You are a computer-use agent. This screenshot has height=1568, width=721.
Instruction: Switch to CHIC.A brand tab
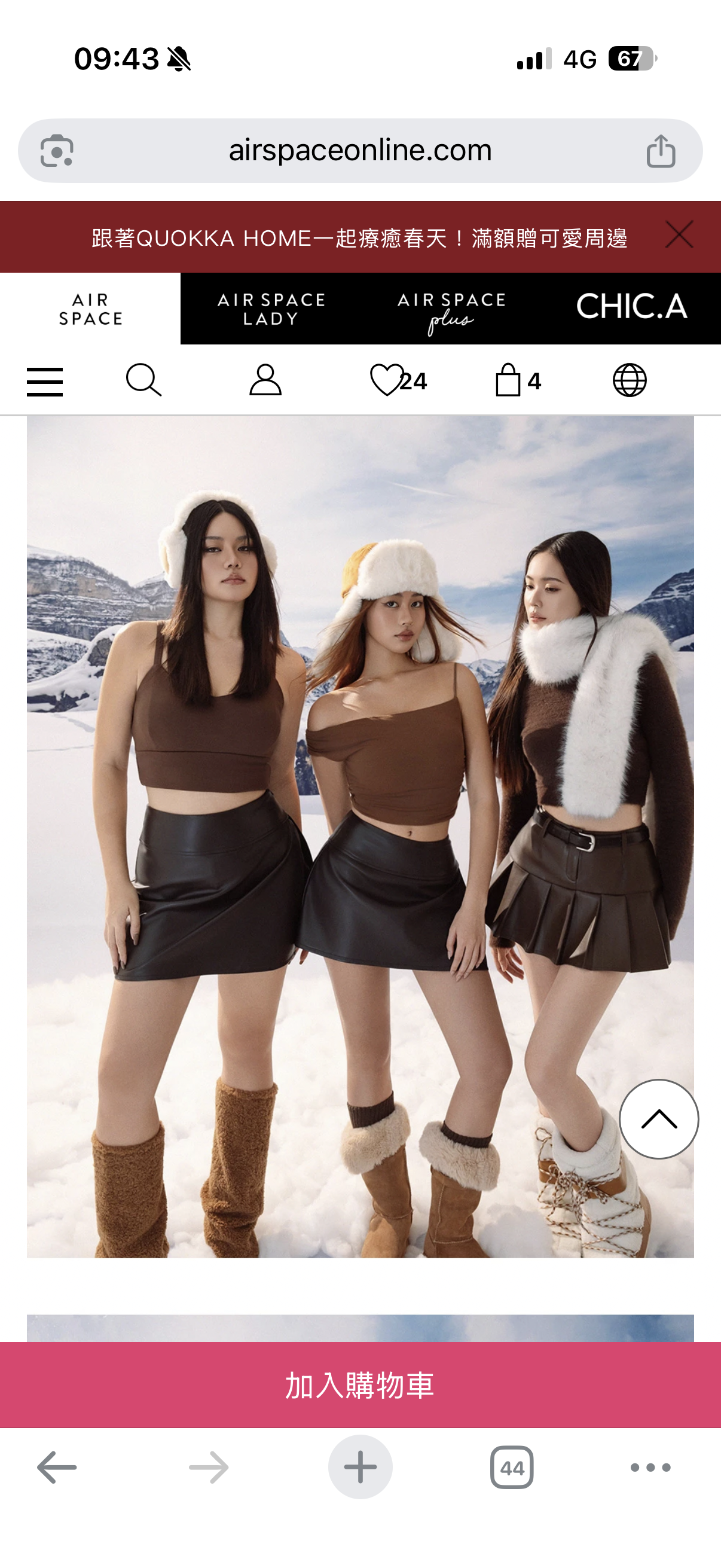tap(631, 306)
